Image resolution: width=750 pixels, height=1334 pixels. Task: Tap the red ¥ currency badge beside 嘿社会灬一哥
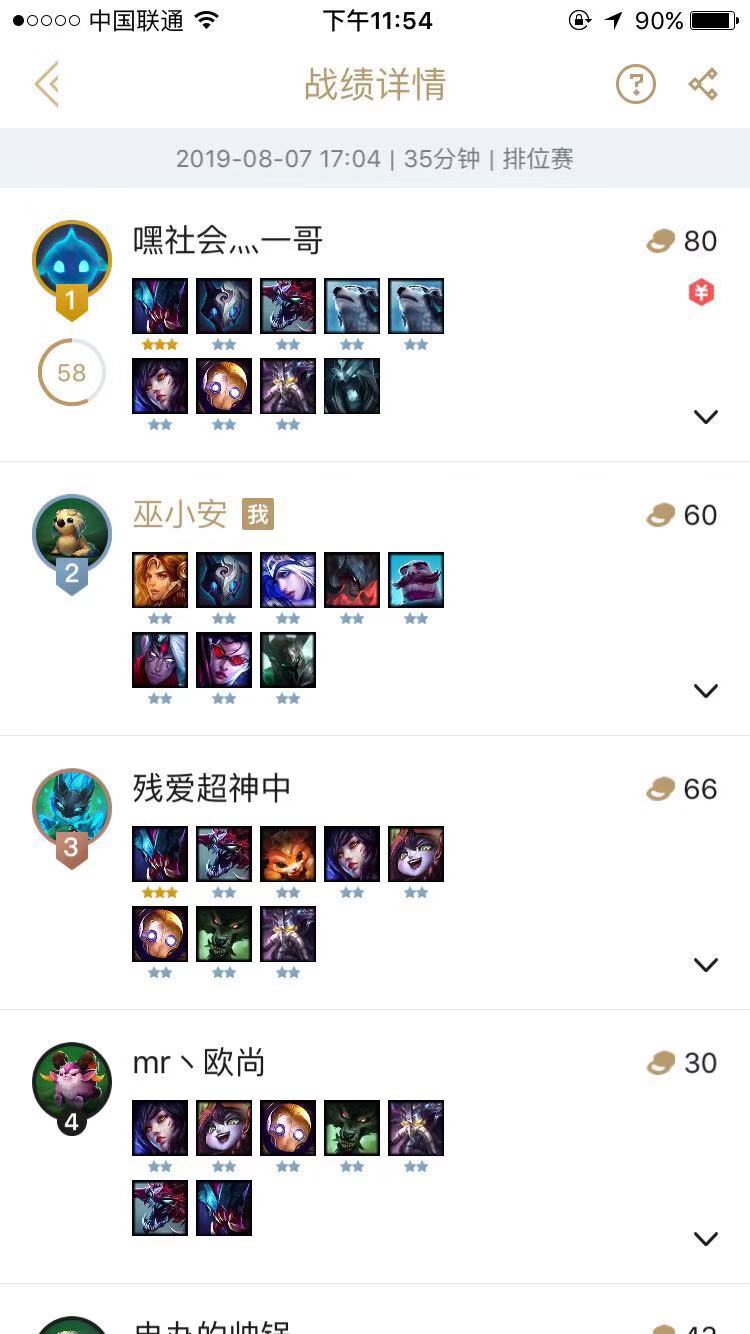pyautogui.click(x=701, y=292)
